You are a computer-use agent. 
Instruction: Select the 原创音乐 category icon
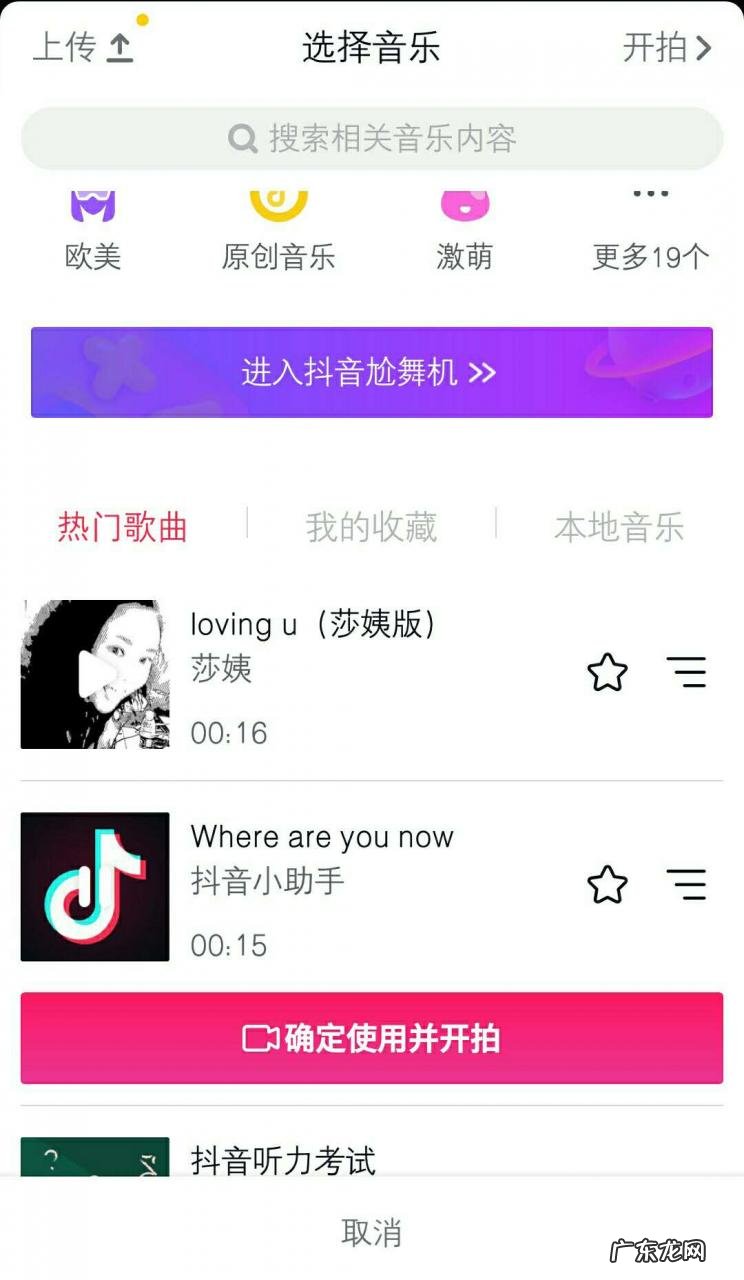tap(278, 203)
